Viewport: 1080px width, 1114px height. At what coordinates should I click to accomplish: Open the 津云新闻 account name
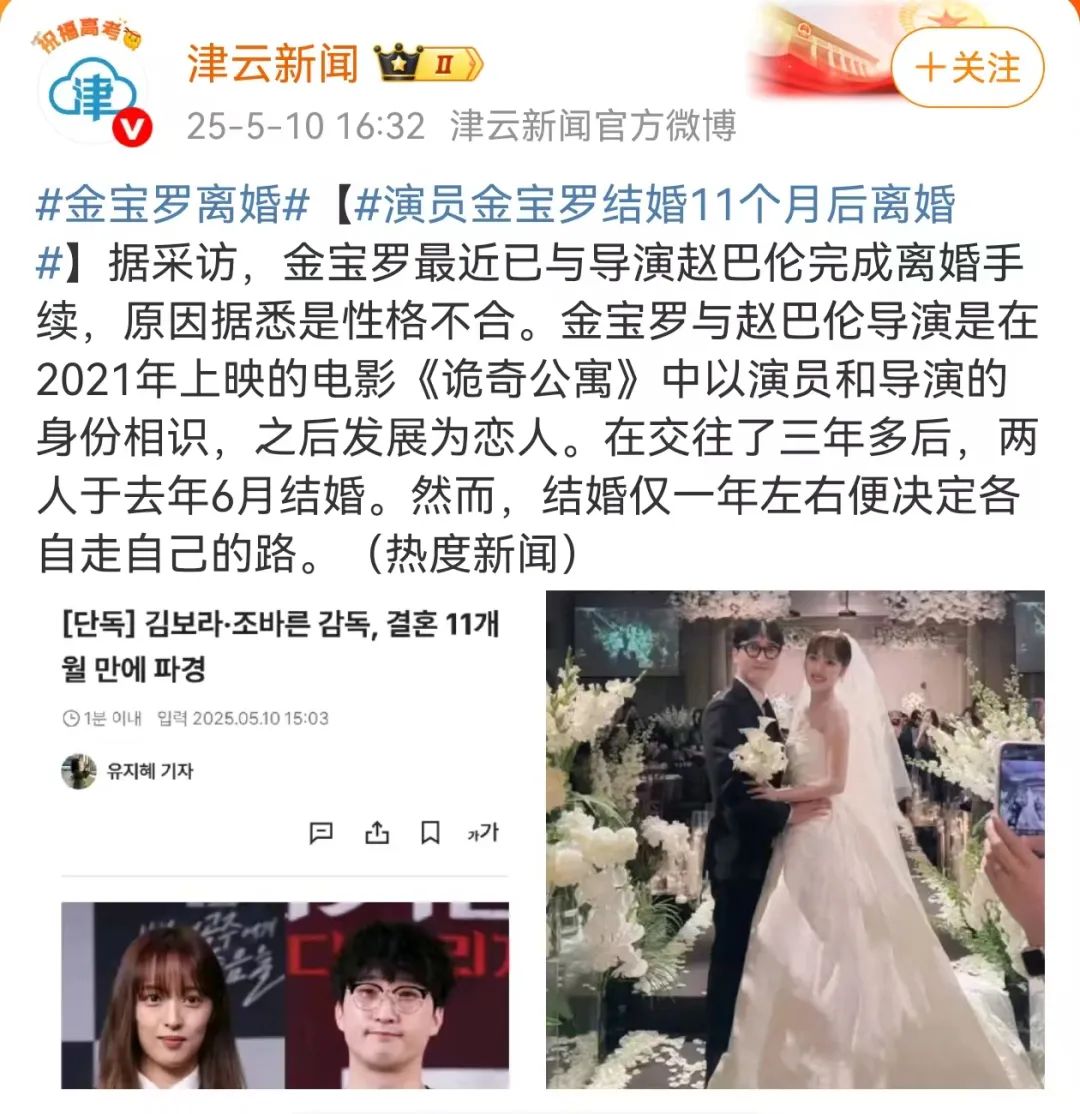(272, 65)
